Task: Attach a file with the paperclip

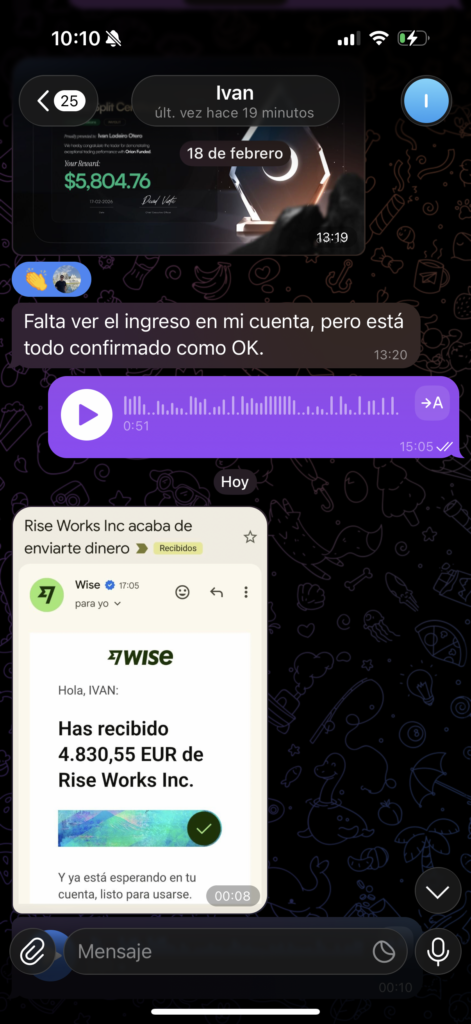Action: pyautogui.click(x=32, y=952)
